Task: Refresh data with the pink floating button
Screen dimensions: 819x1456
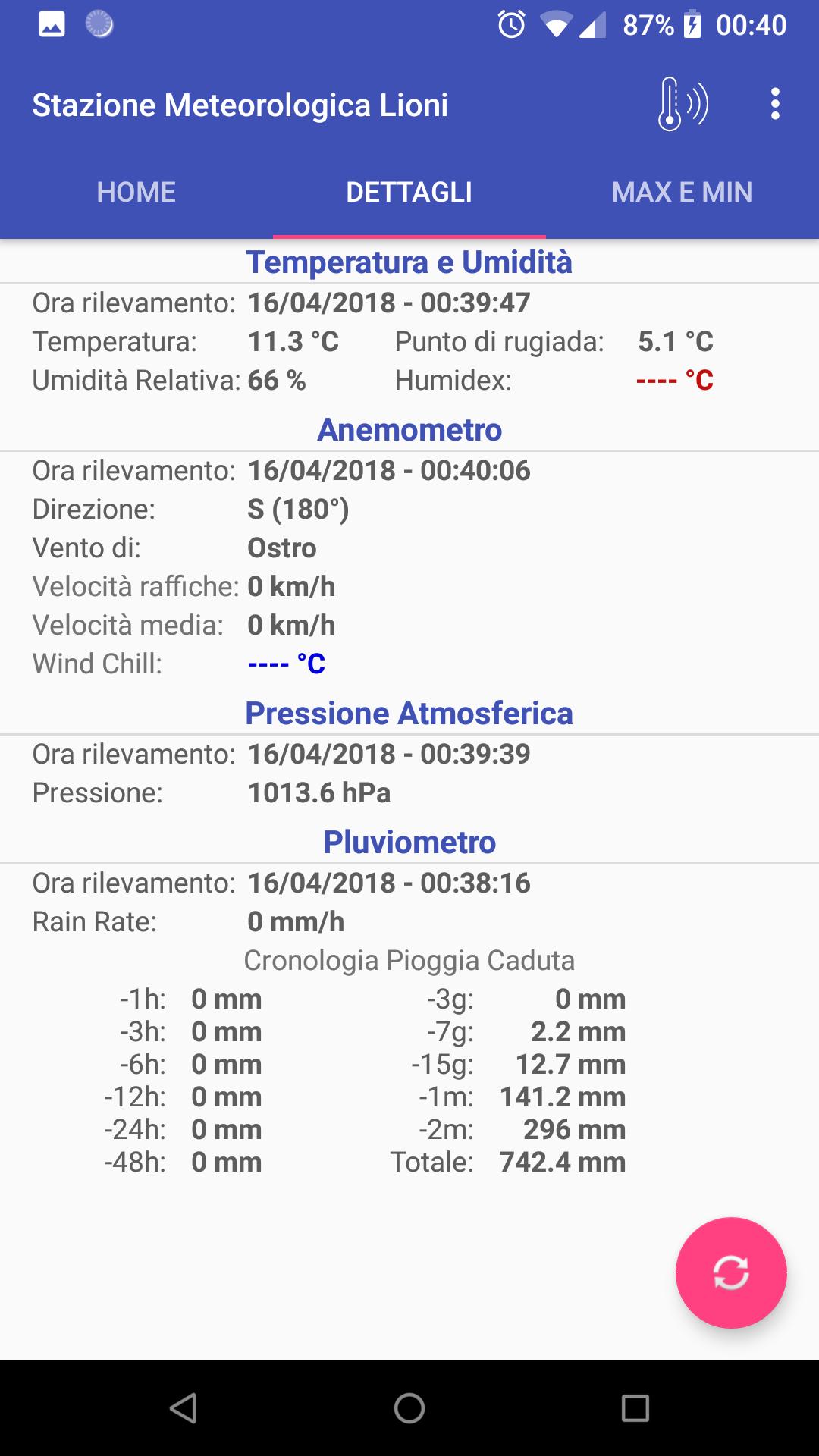Action: tap(731, 1272)
